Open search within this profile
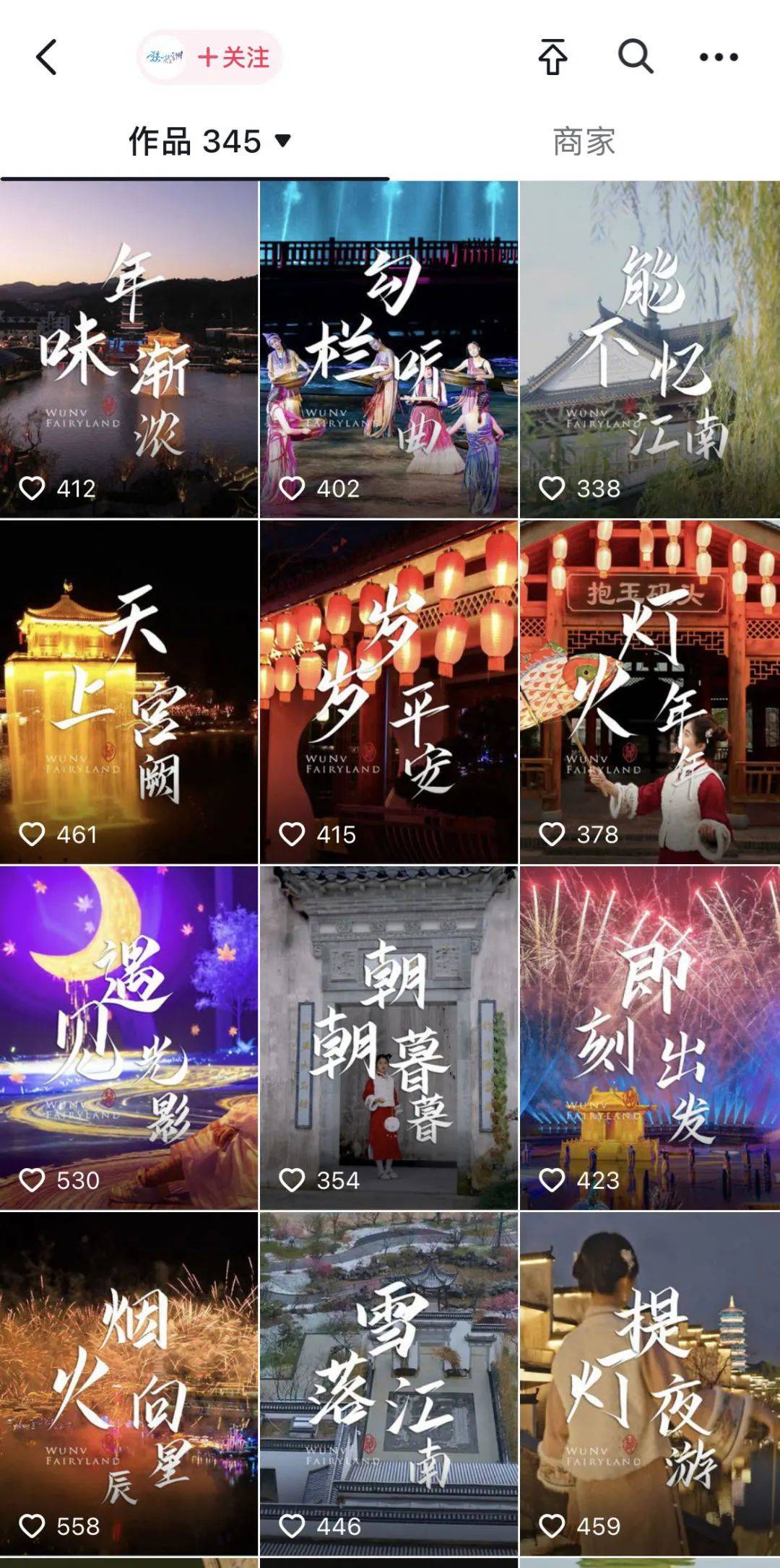780x1568 pixels. pyautogui.click(x=636, y=58)
